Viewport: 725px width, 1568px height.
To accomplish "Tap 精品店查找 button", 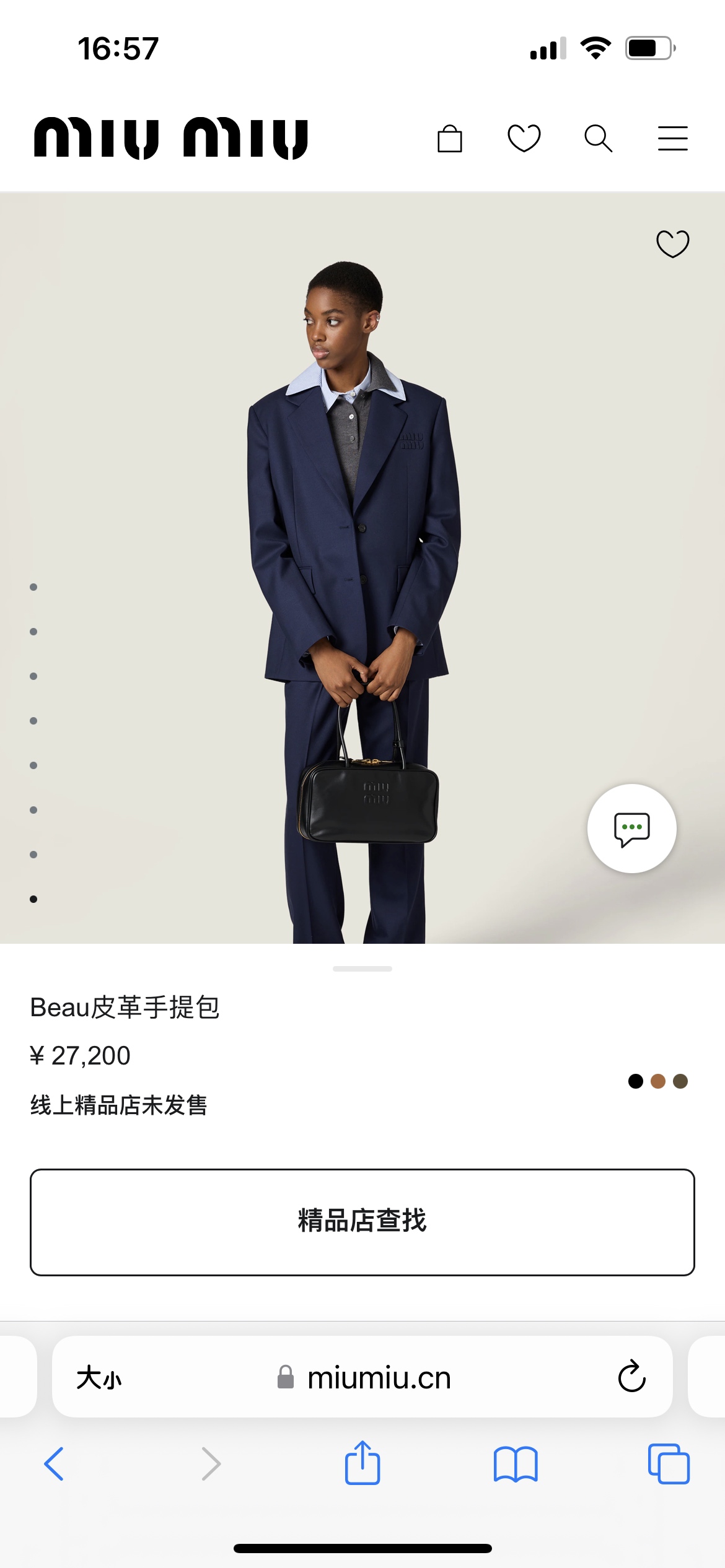I will point(362,1222).
